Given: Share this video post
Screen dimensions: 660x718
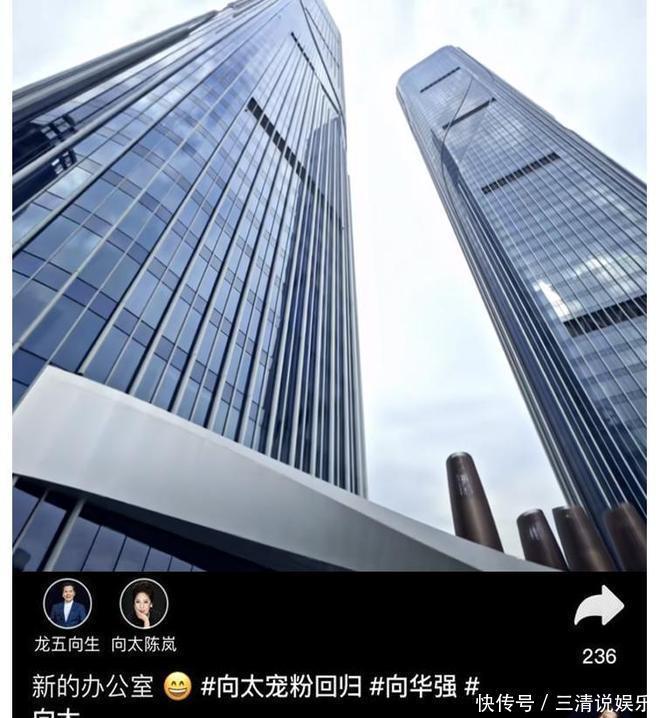Looking at the screenshot, I should [598, 608].
